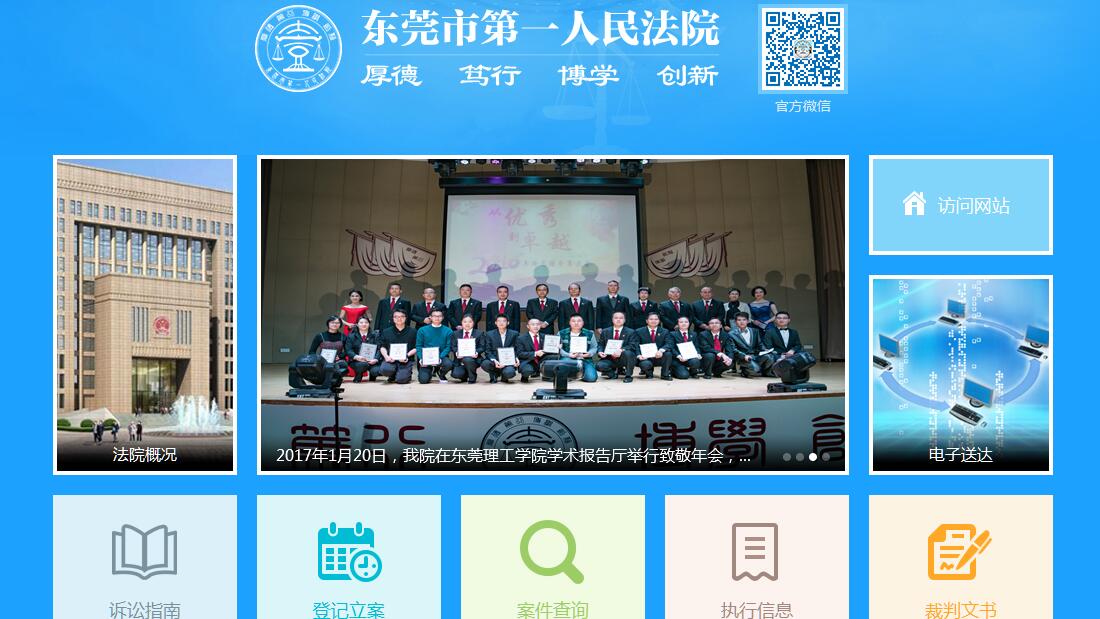
Task: Open the 诉讼指南 litigation guide tile
Action: (x=145, y=560)
